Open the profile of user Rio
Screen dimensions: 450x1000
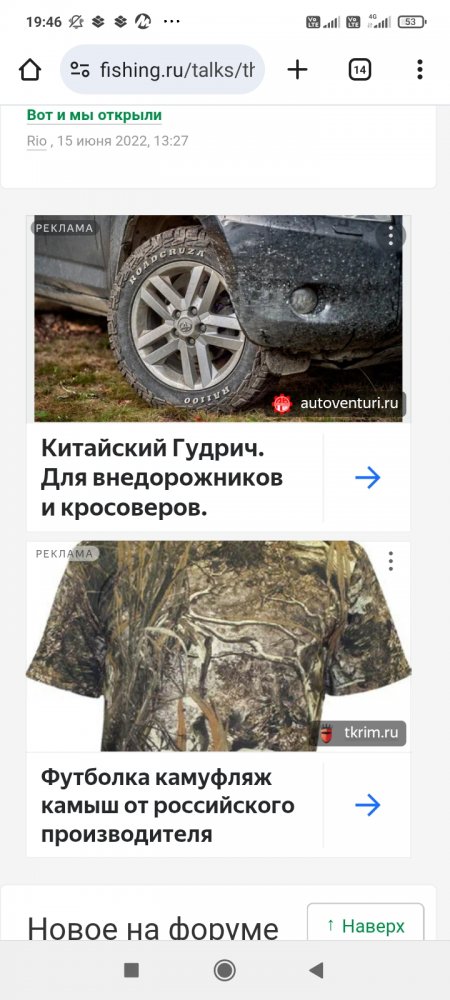click(36, 141)
